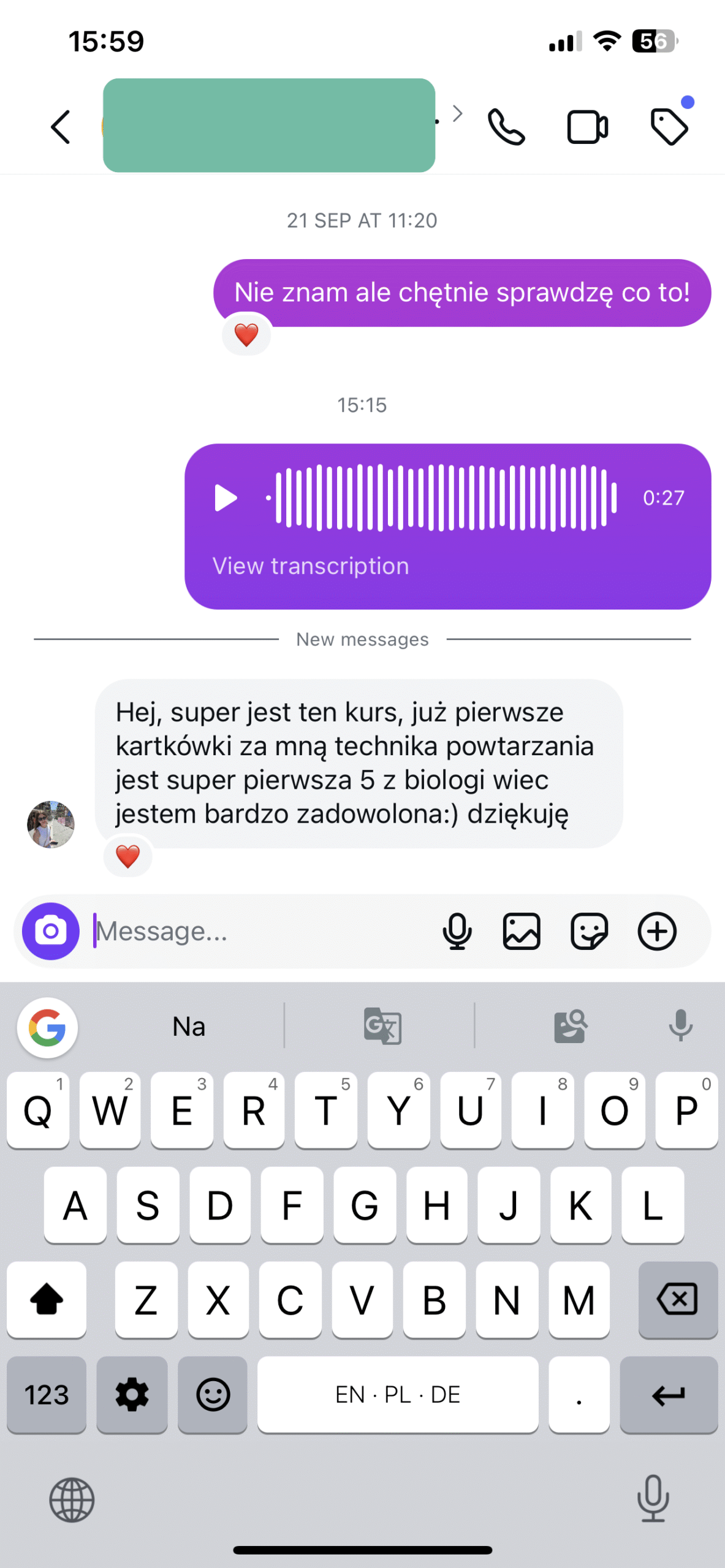Insert the "Na" keyboard suggestion
Image resolution: width=725 pixels, height=1568 pixels.
pyautogui.click(x=189, y=1027)
